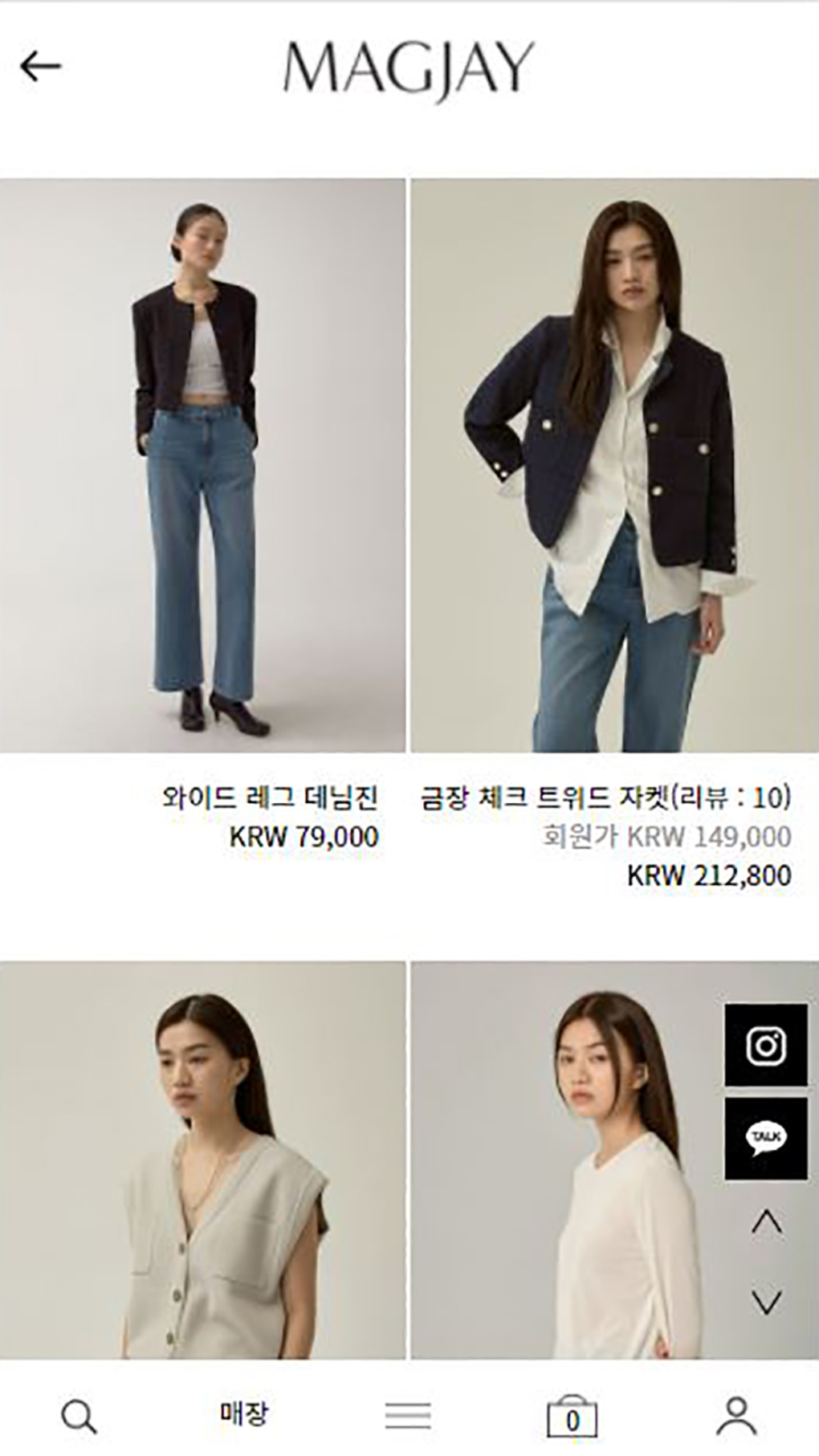Open the Instagram shortcut button
The image size is (819, 1456).
pyautogui.click(x=766, y=1045)
